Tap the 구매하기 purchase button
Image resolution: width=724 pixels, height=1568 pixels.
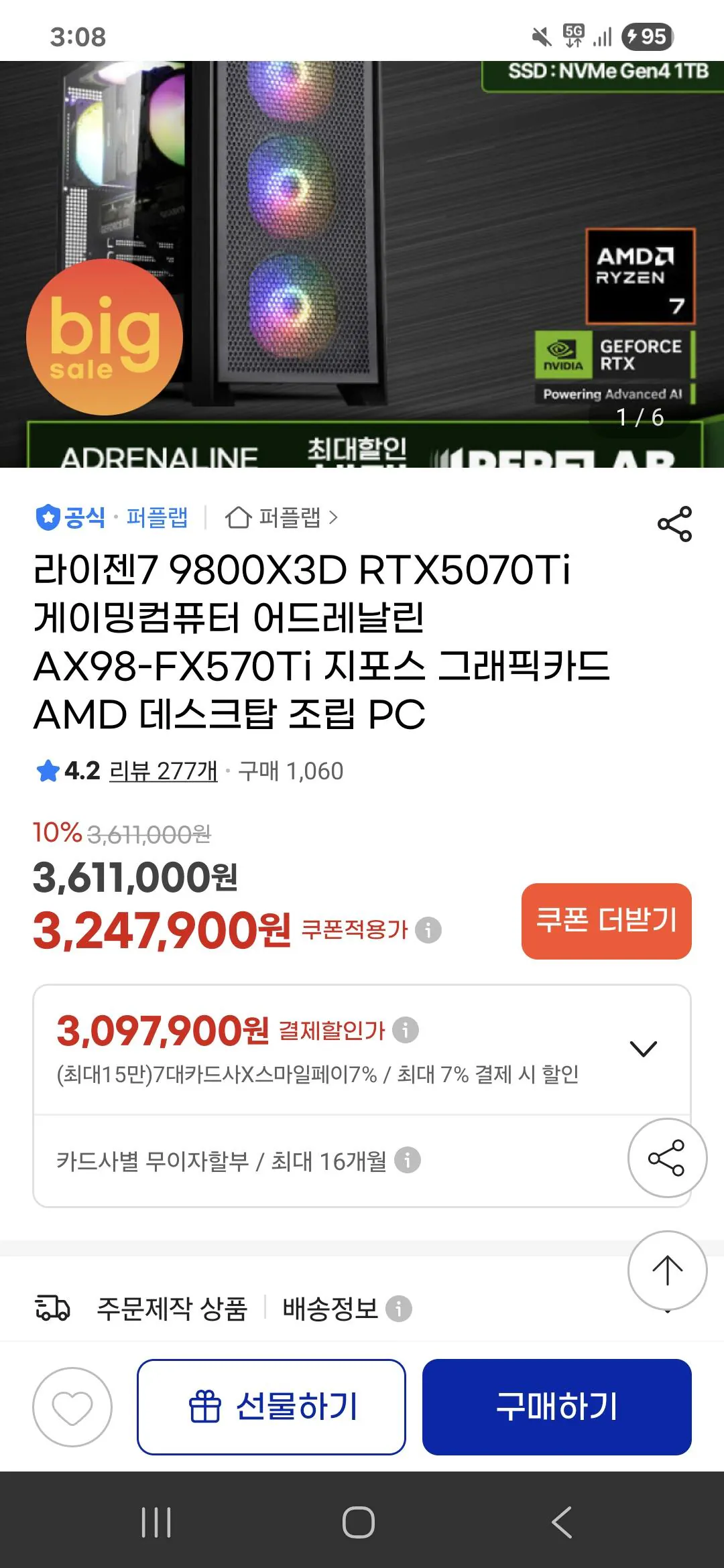(558, 1409)
